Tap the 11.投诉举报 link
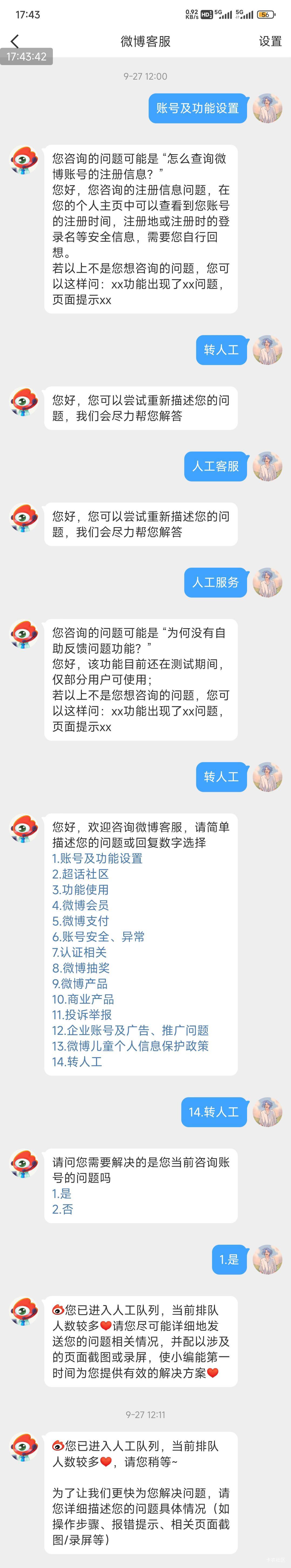Image resolution: width=291 pixels, height=1568 pixels. coord(82,1015)
